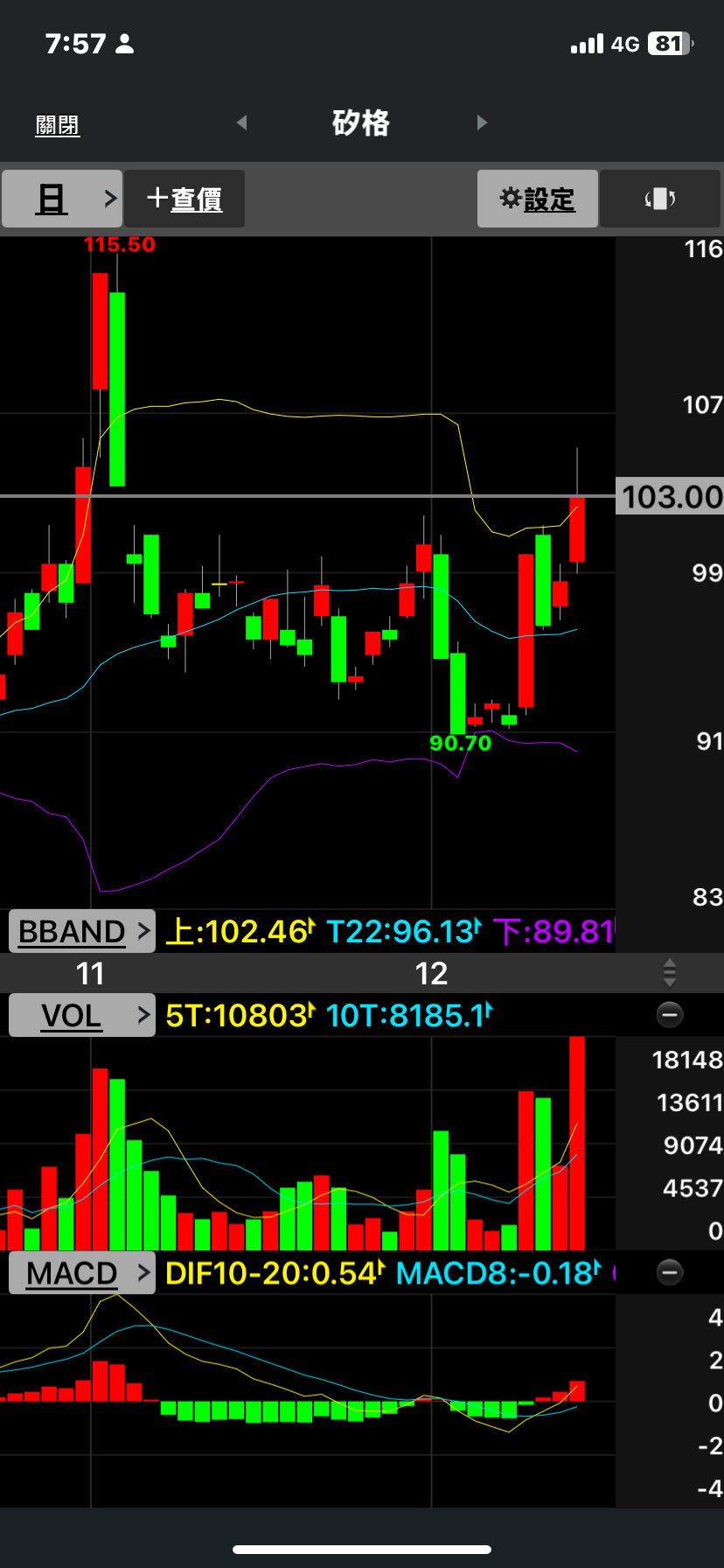Tap the 查價 price lookup button
The image size is (724, 1568).
point(184,199)
